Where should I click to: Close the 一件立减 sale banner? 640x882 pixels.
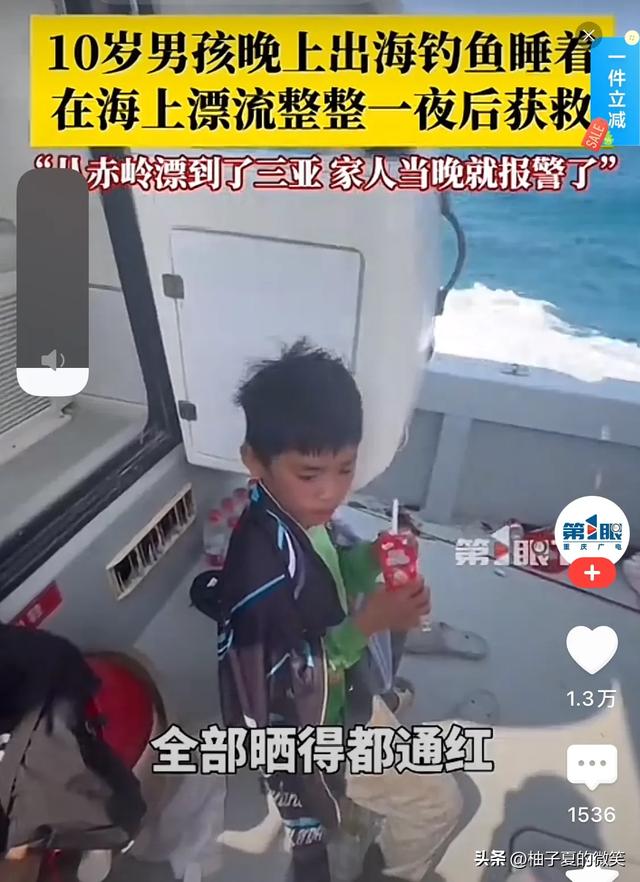pyautogui.click(x=590, y=36)
